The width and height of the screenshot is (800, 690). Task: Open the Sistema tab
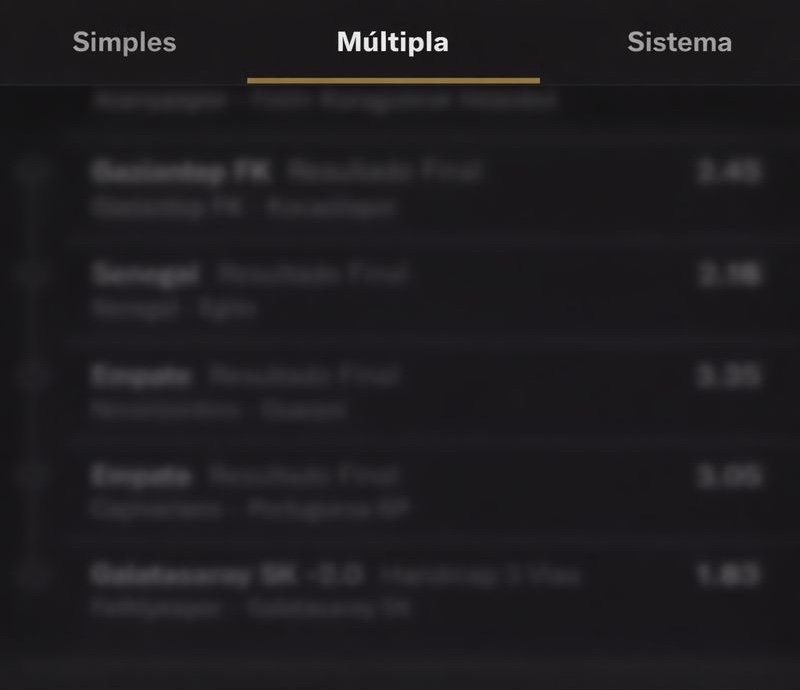pos(679,43)
